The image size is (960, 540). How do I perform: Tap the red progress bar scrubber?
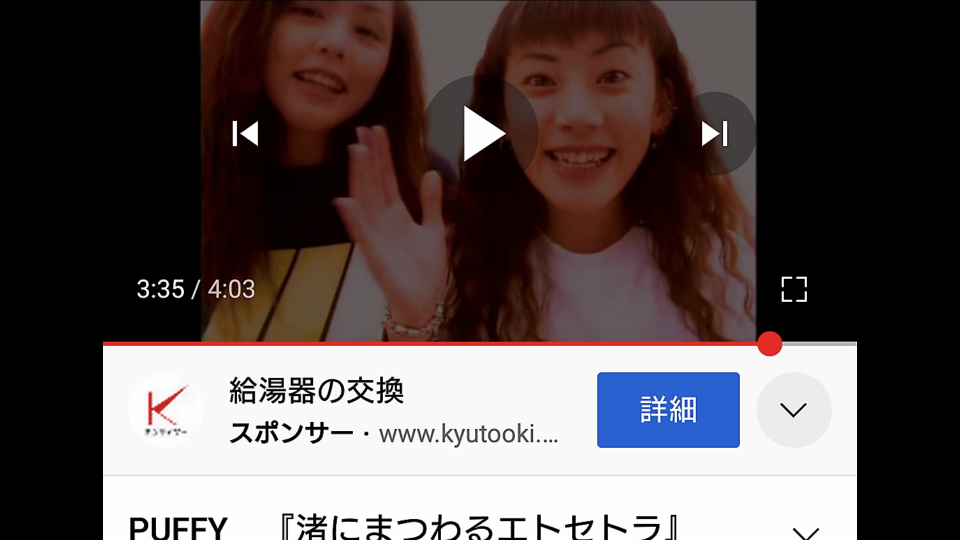click(x=769, y=344)
